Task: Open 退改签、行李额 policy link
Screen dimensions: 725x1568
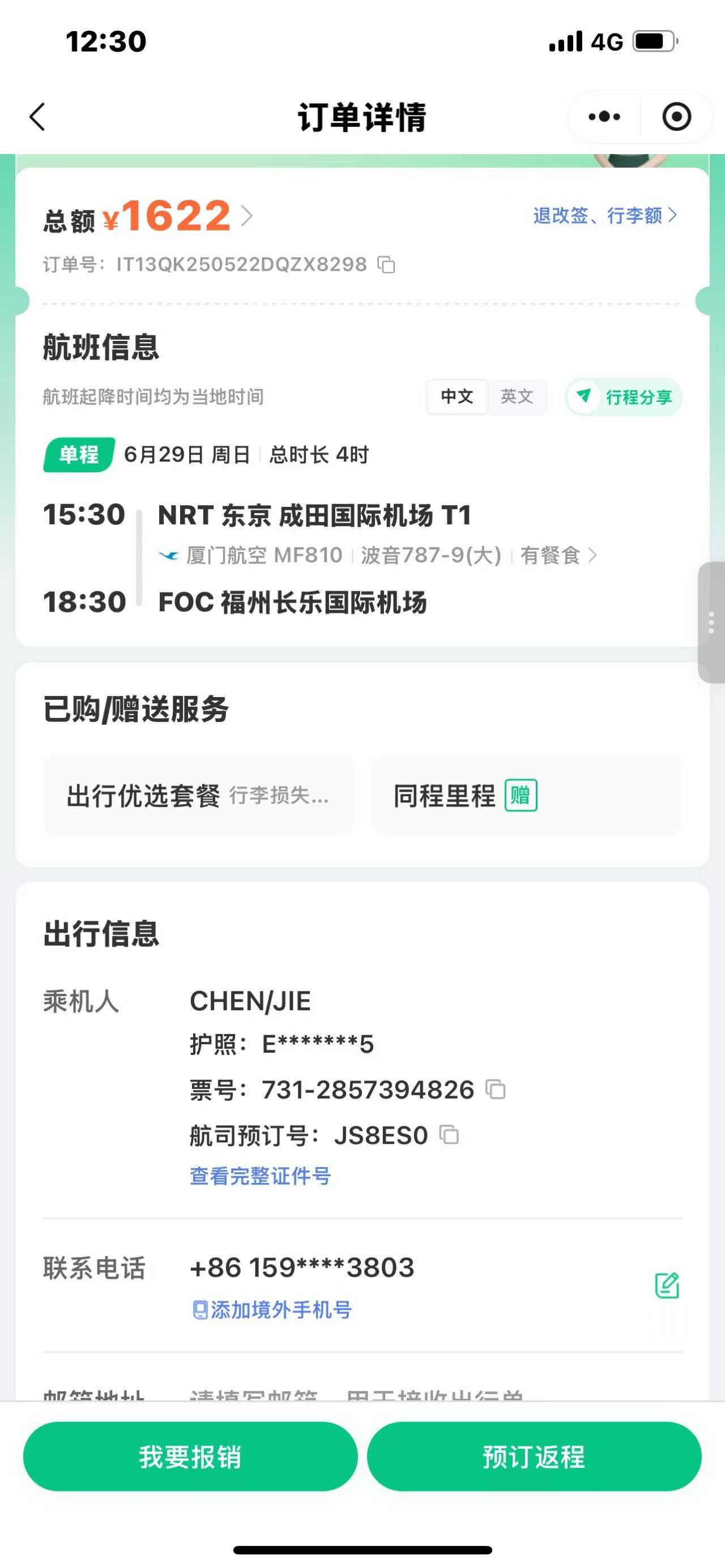Action: click(604, 216)
